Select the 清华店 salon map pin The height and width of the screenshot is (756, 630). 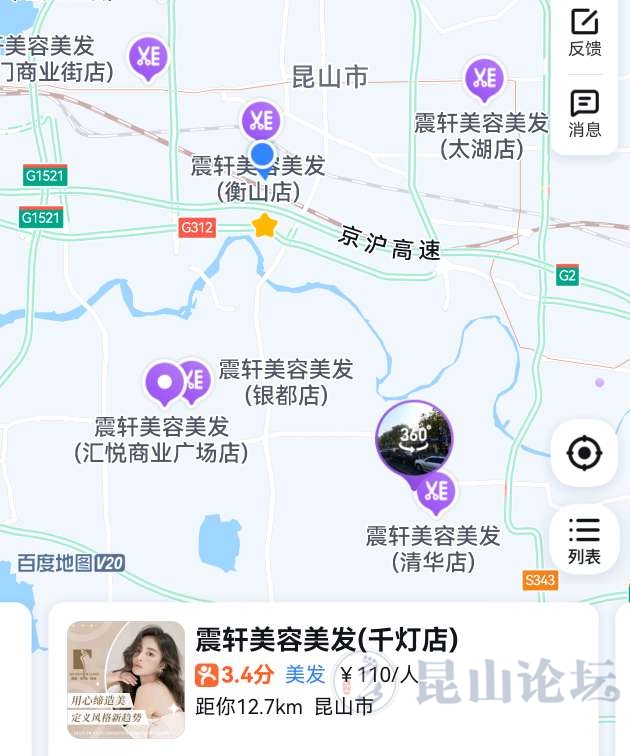436,491
